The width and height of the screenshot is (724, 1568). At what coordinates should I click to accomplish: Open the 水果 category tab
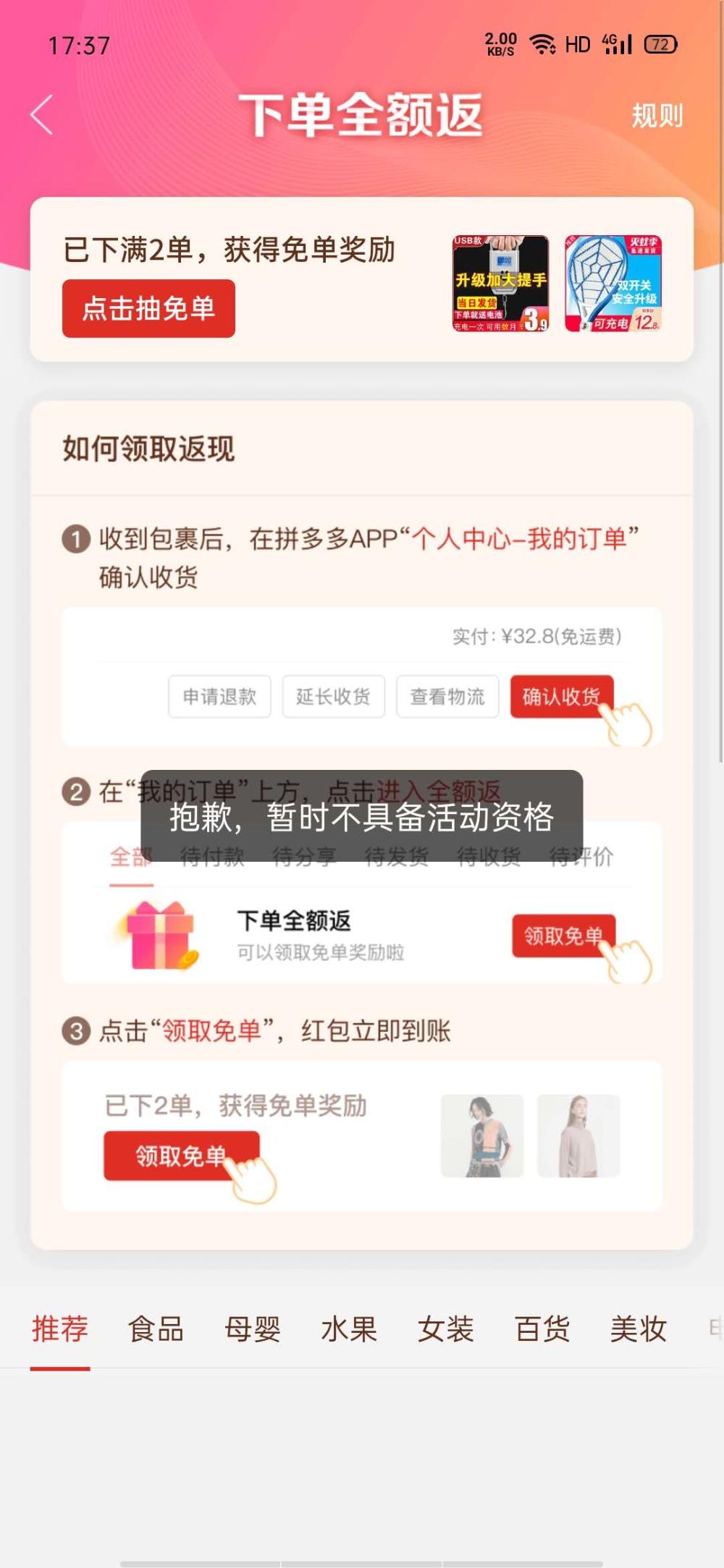[349, 1328]
